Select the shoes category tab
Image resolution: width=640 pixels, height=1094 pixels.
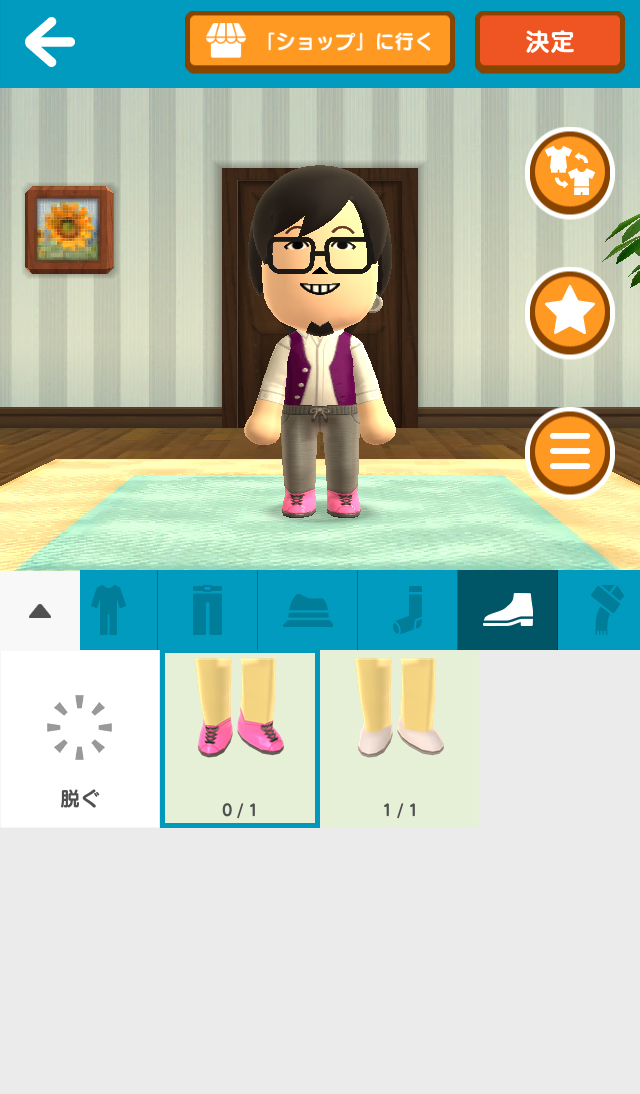(x=507, y=610)
